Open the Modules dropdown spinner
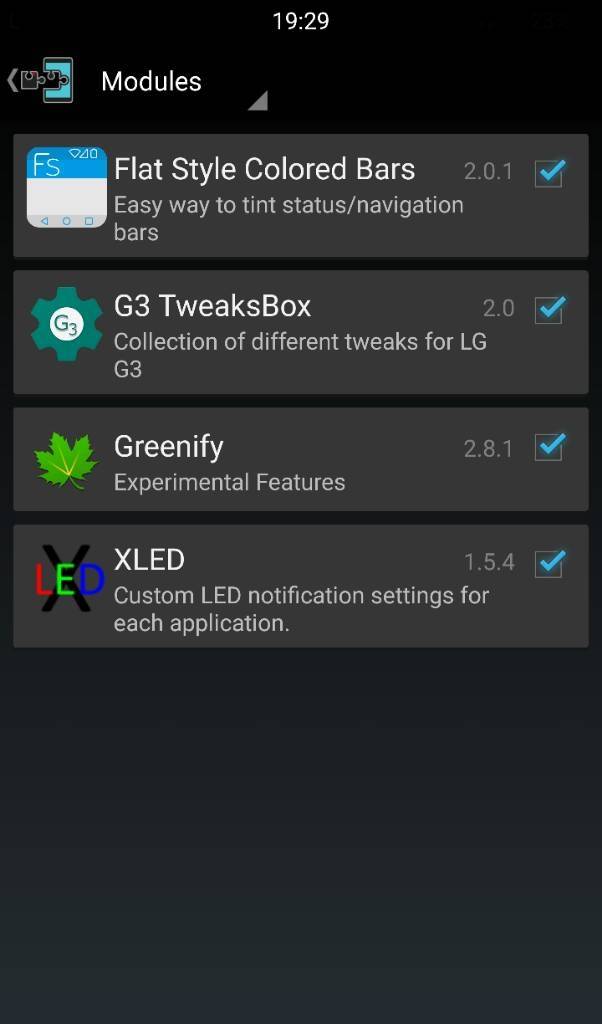Screen dimensions: 602x1024 coord(180,83)
